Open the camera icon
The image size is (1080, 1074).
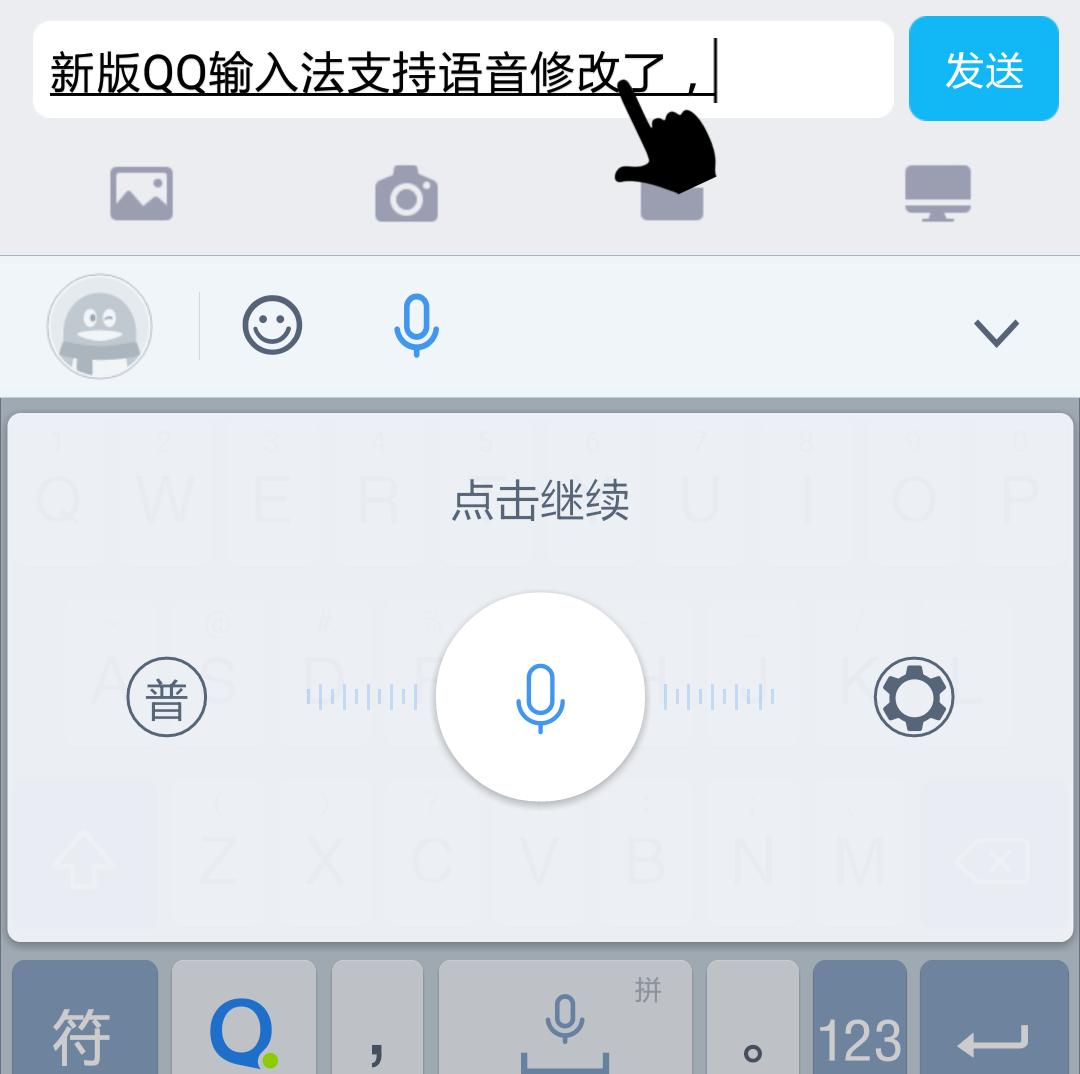406,194
